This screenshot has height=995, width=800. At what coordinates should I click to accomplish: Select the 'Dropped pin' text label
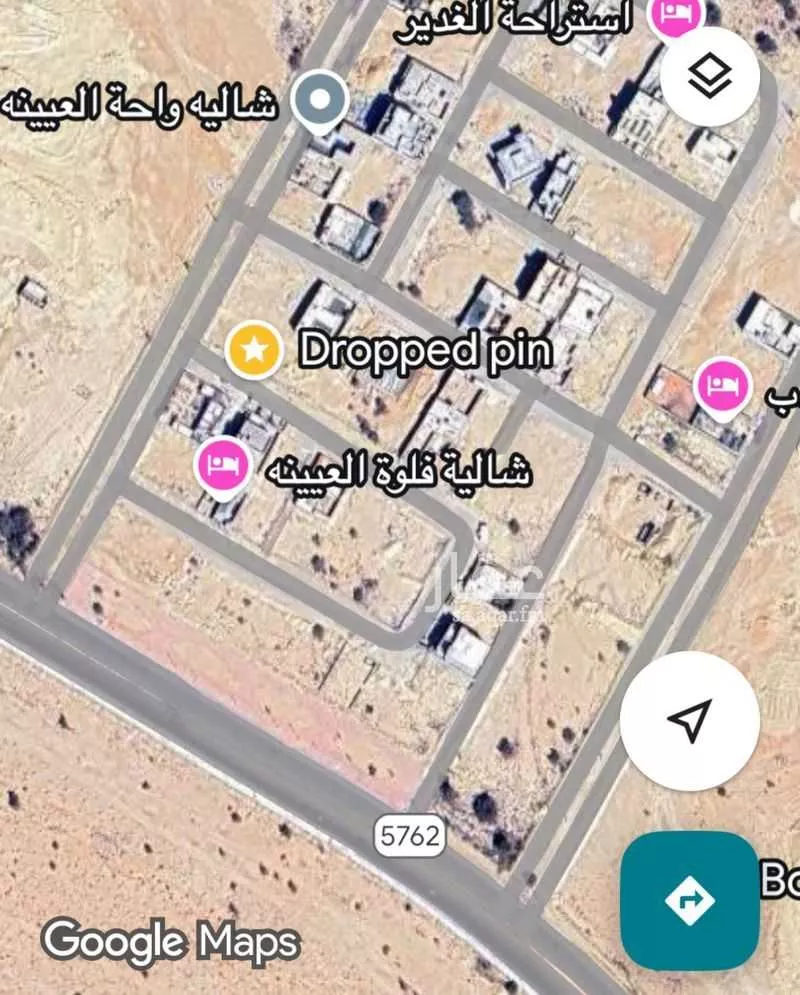[425, 351]
